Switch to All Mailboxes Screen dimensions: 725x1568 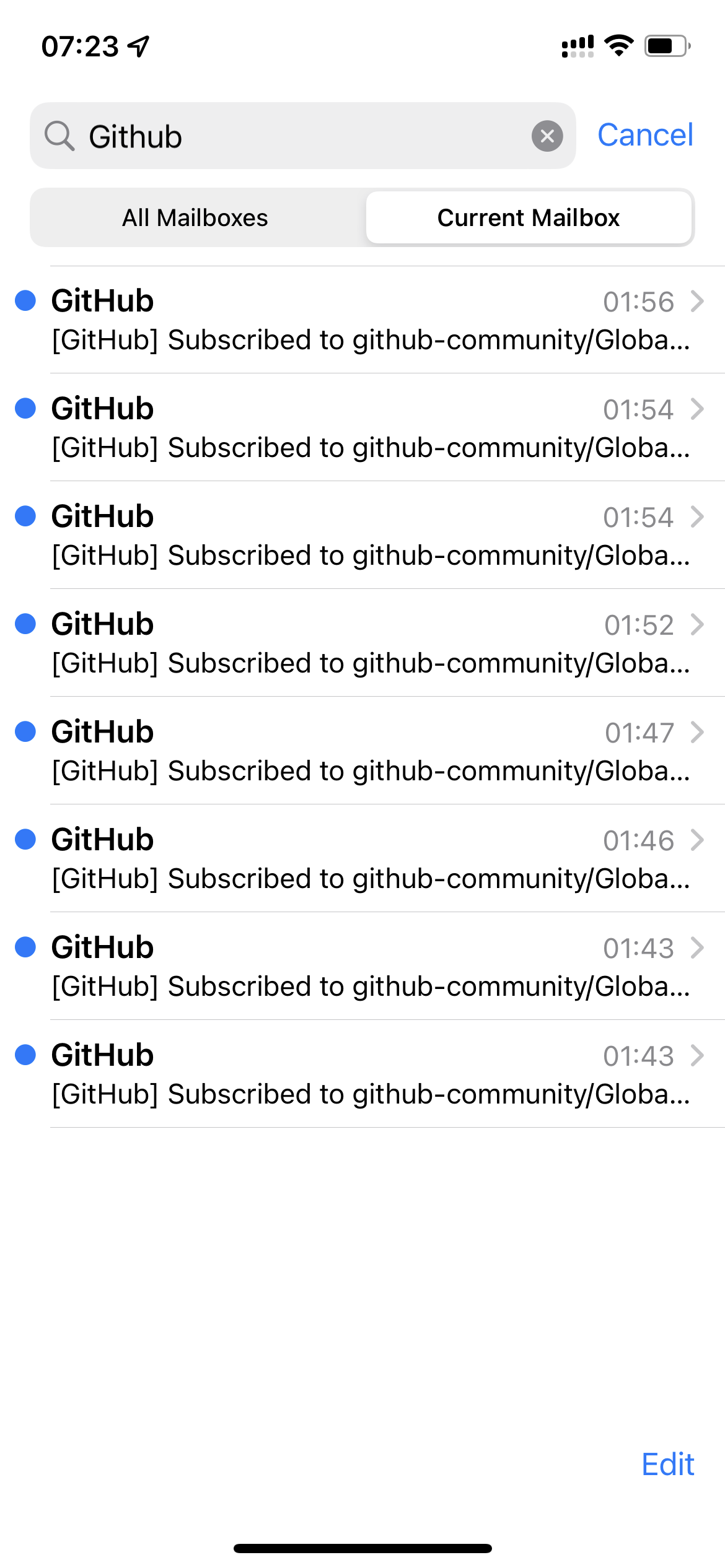click(x=196, y=217)
